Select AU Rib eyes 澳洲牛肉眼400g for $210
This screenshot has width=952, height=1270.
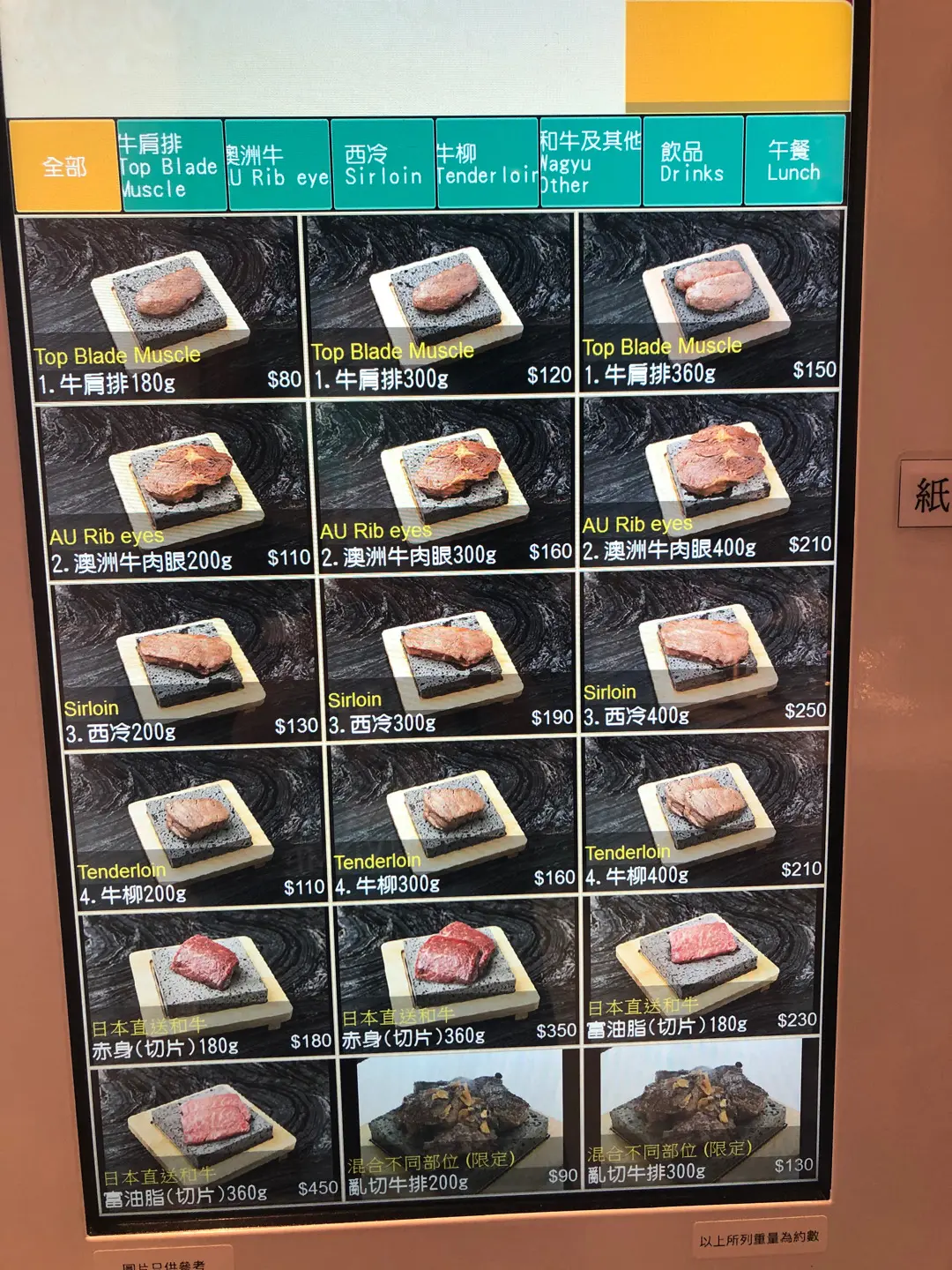[708, 481]
